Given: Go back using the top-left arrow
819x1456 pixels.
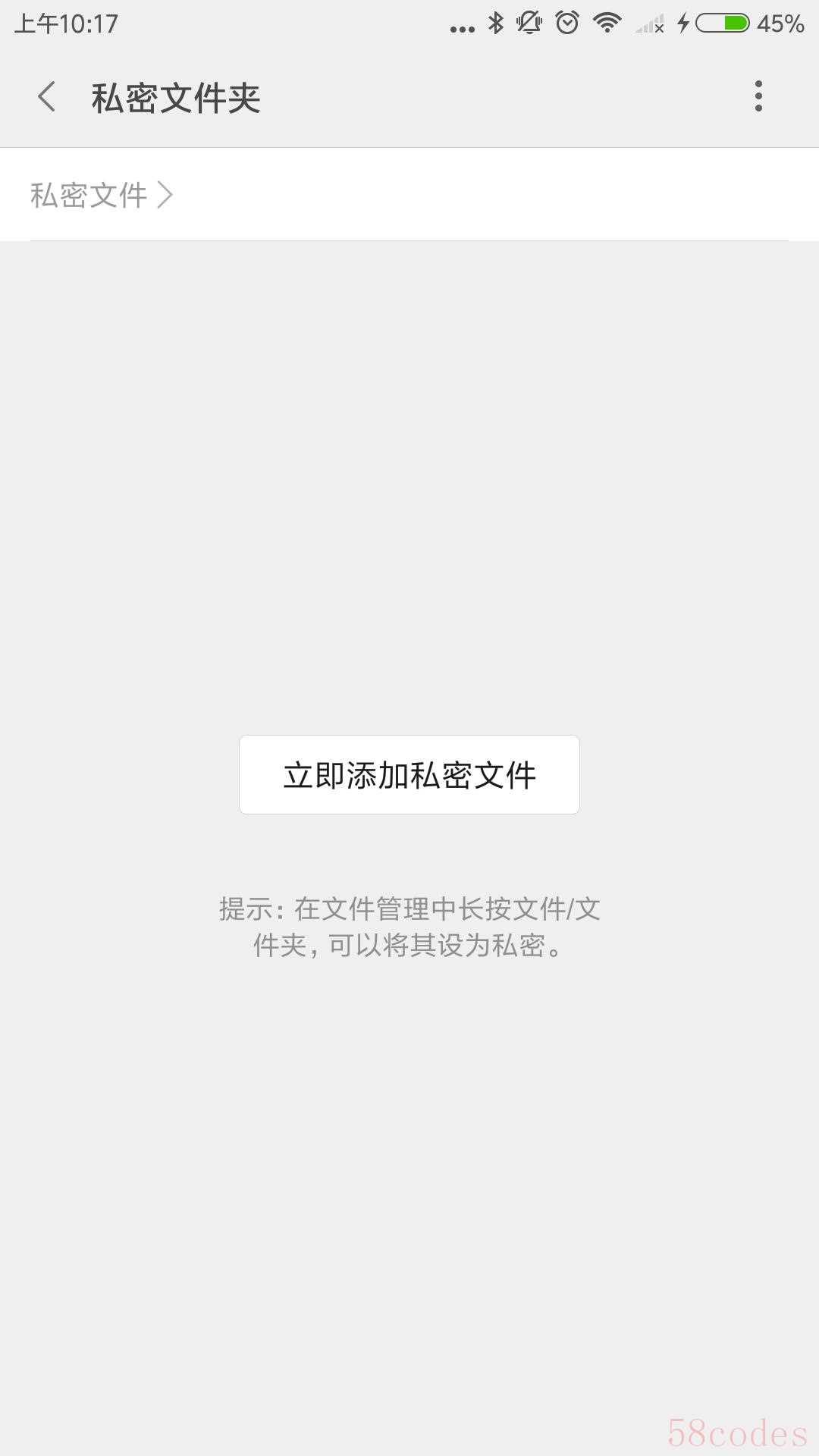Looking at the screenshot, I should click(x=47, y=97).
